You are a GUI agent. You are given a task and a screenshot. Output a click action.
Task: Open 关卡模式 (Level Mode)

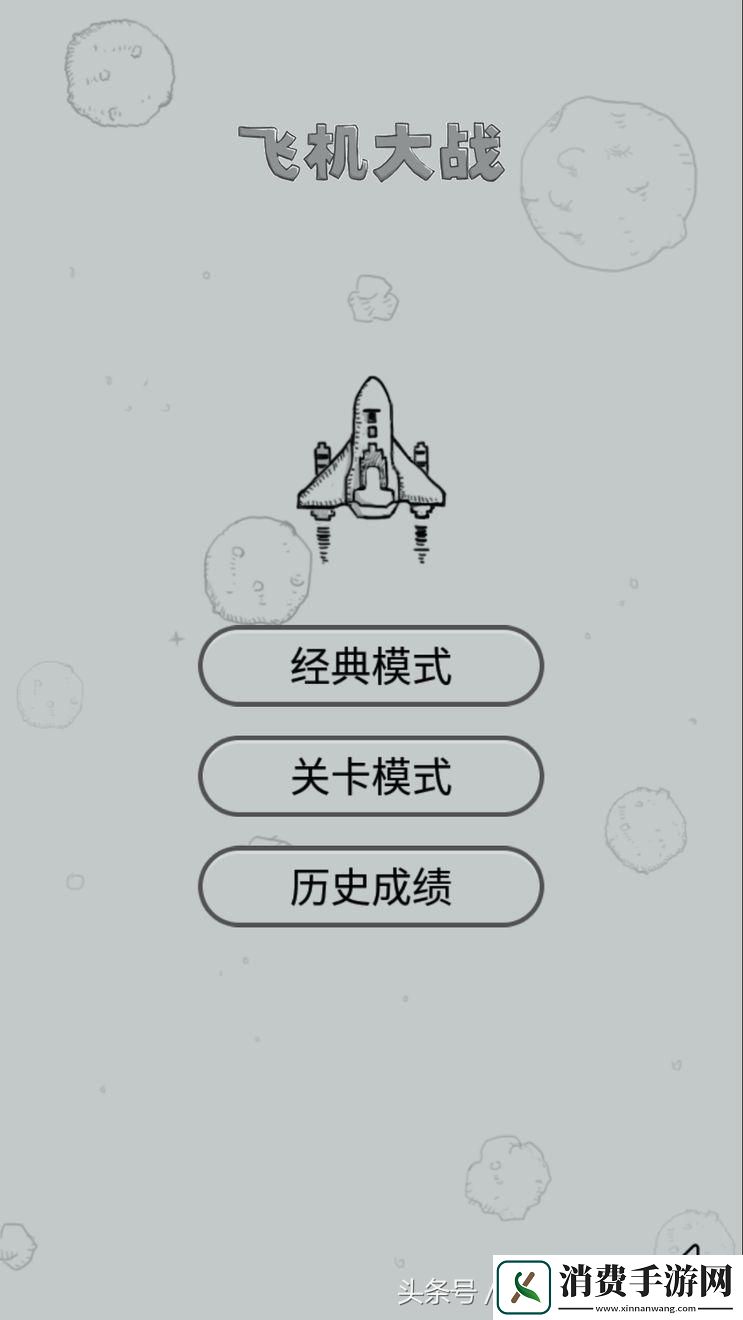pyautogui.click(x=370, y=777)
